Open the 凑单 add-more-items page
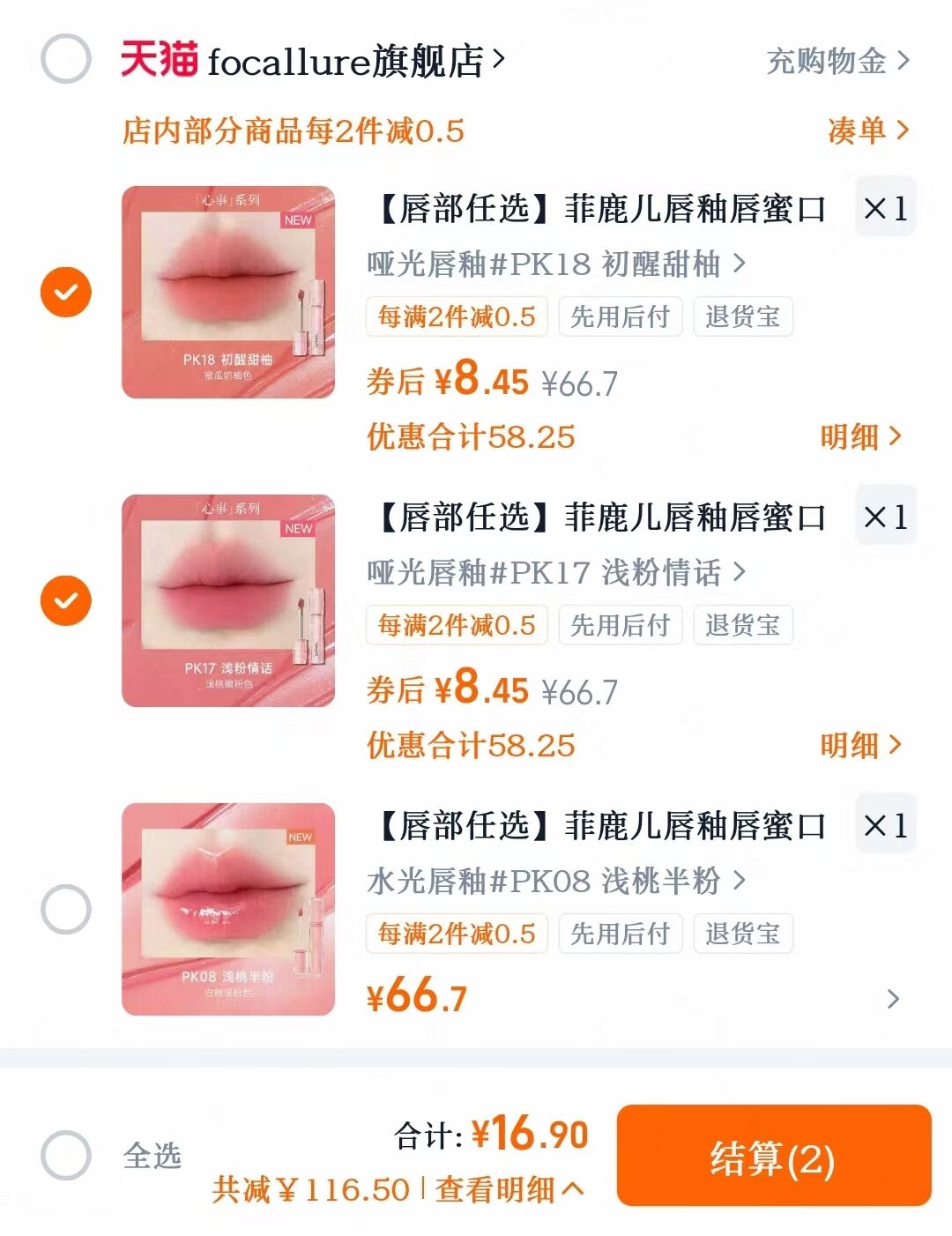This screenshot has width=952, height=1236. (x=868, y=129)
